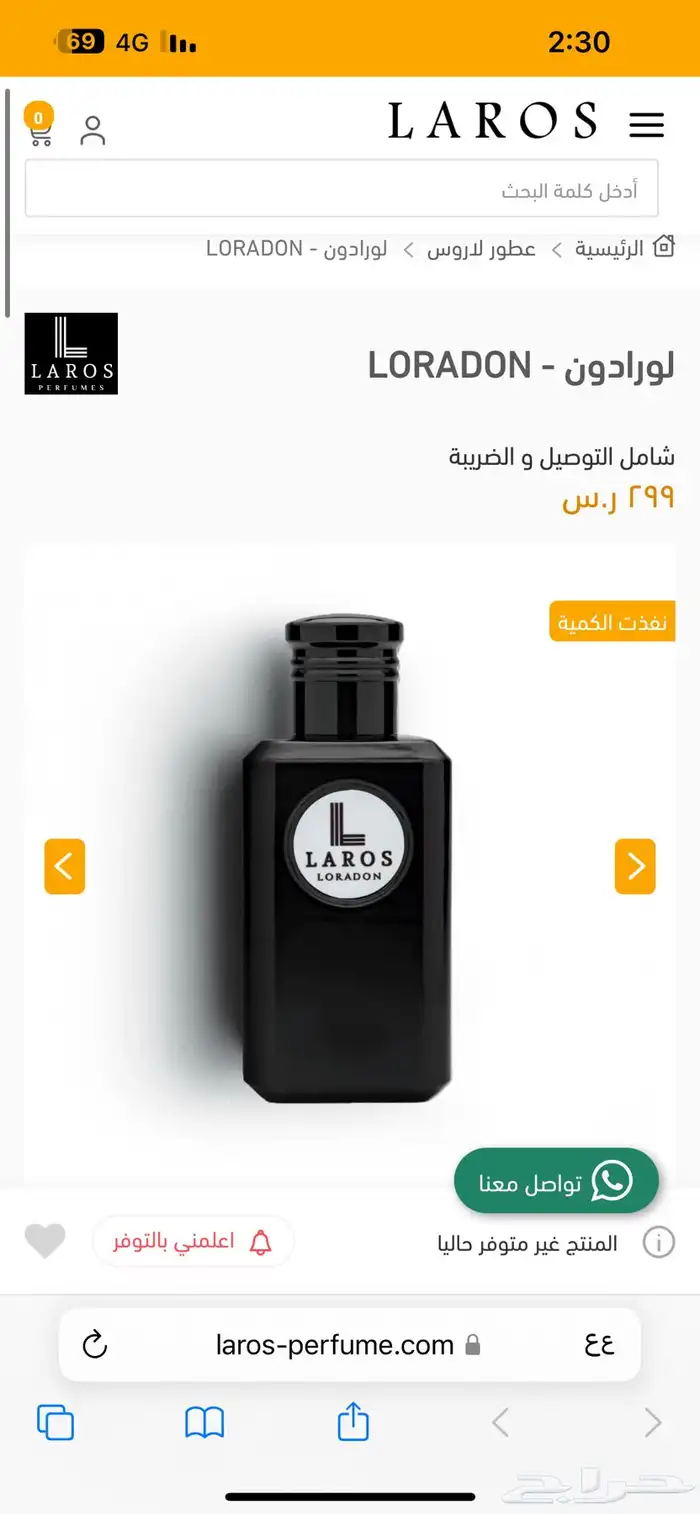Open Safari share sheet

[x=353, y=1421]
